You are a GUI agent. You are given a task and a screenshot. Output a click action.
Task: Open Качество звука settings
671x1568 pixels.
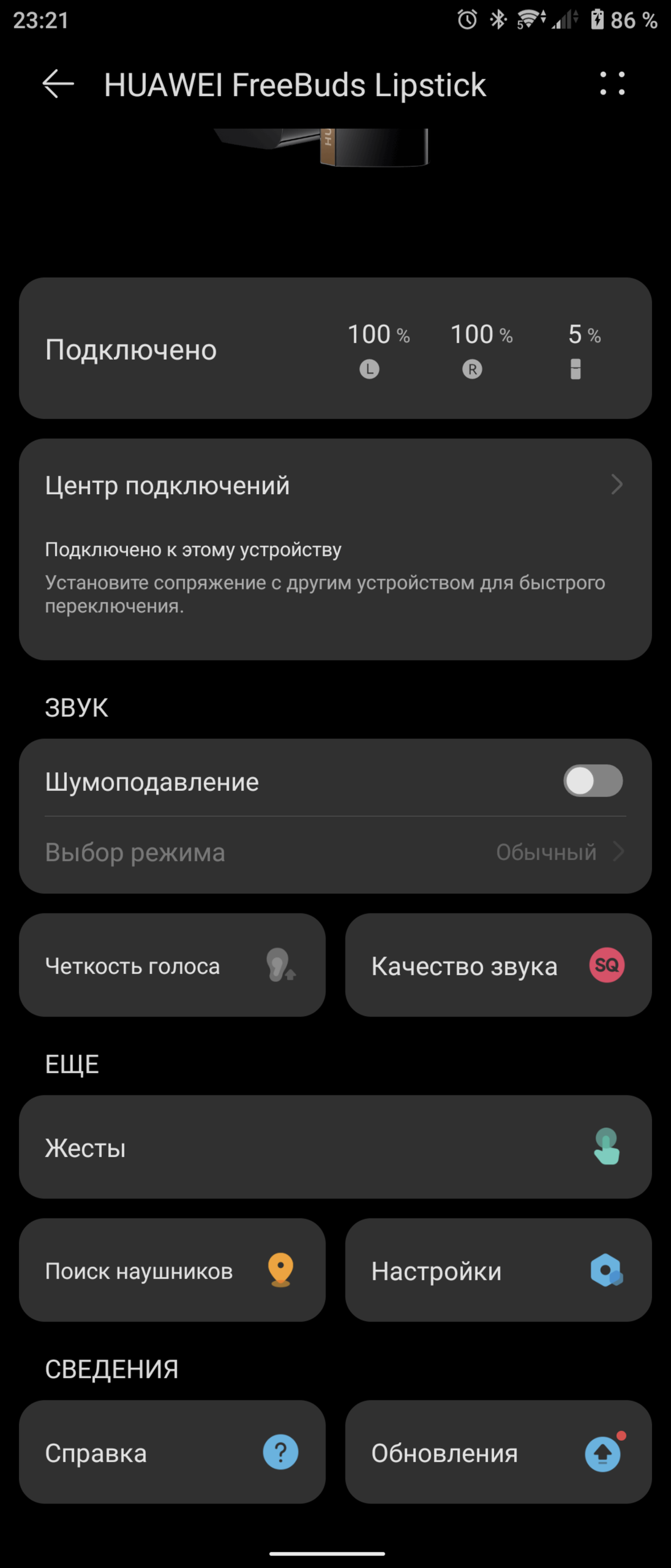(x=498, y=965)
